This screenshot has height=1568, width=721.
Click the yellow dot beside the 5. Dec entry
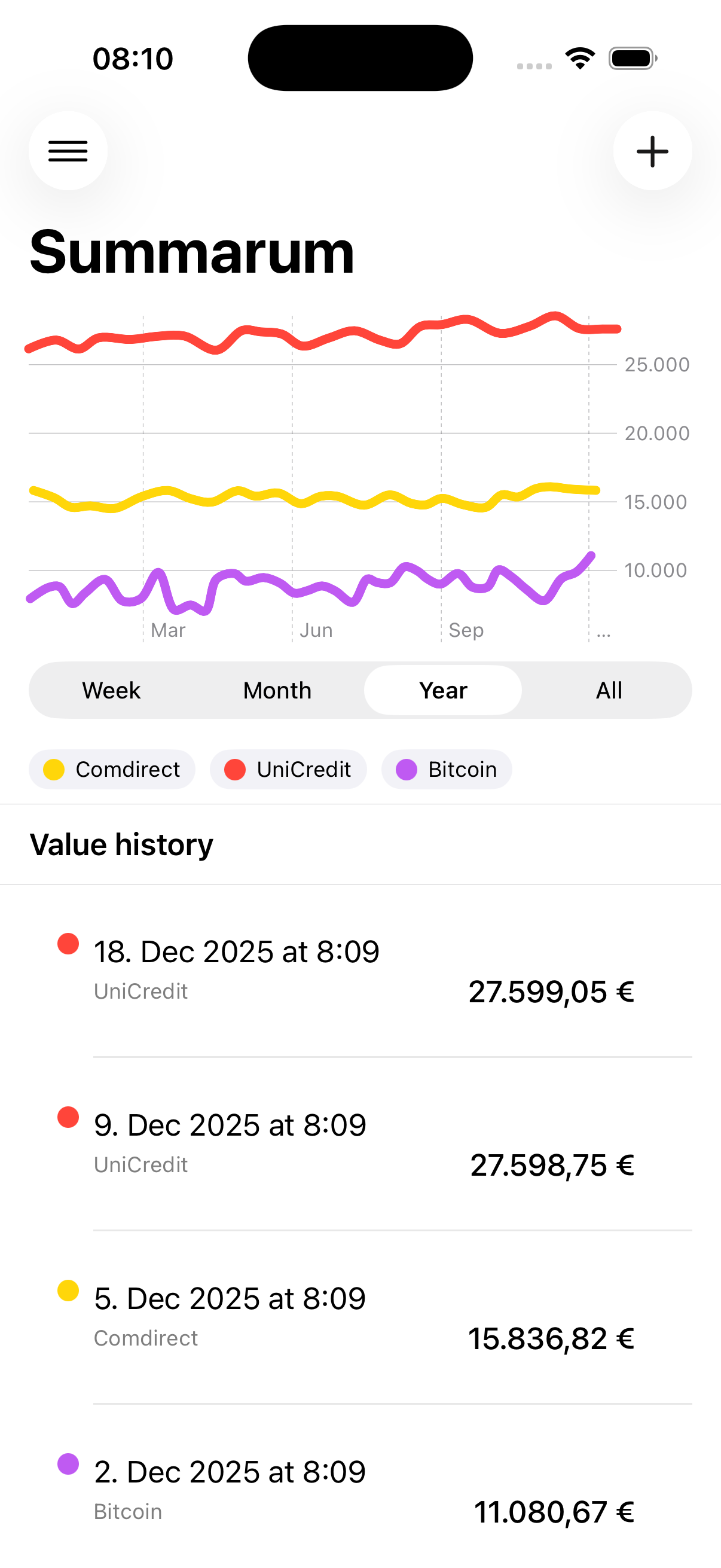pyautogui.click(x=68, y=1290)
